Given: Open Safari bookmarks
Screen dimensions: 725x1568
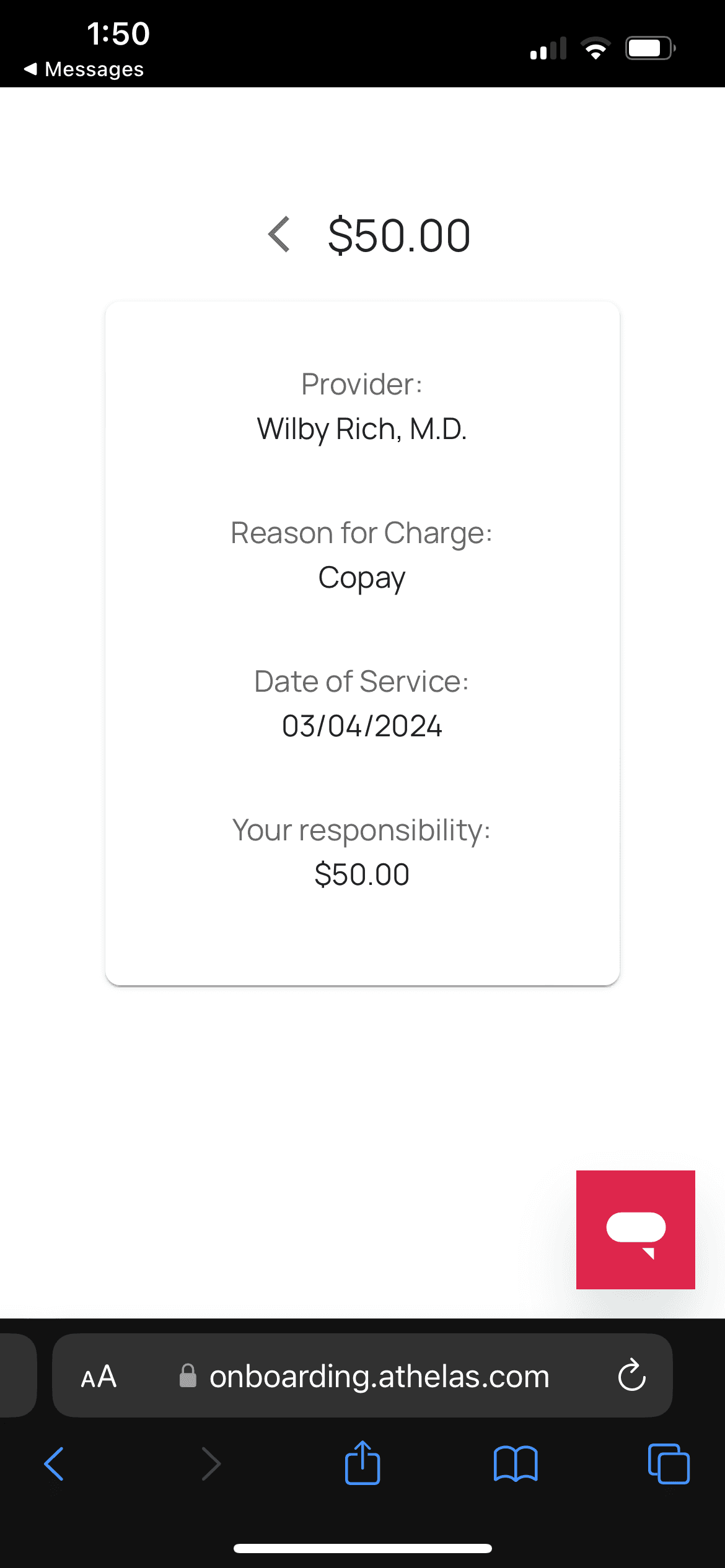Looking at the screenshot, I should click(x=516, y=1464).
